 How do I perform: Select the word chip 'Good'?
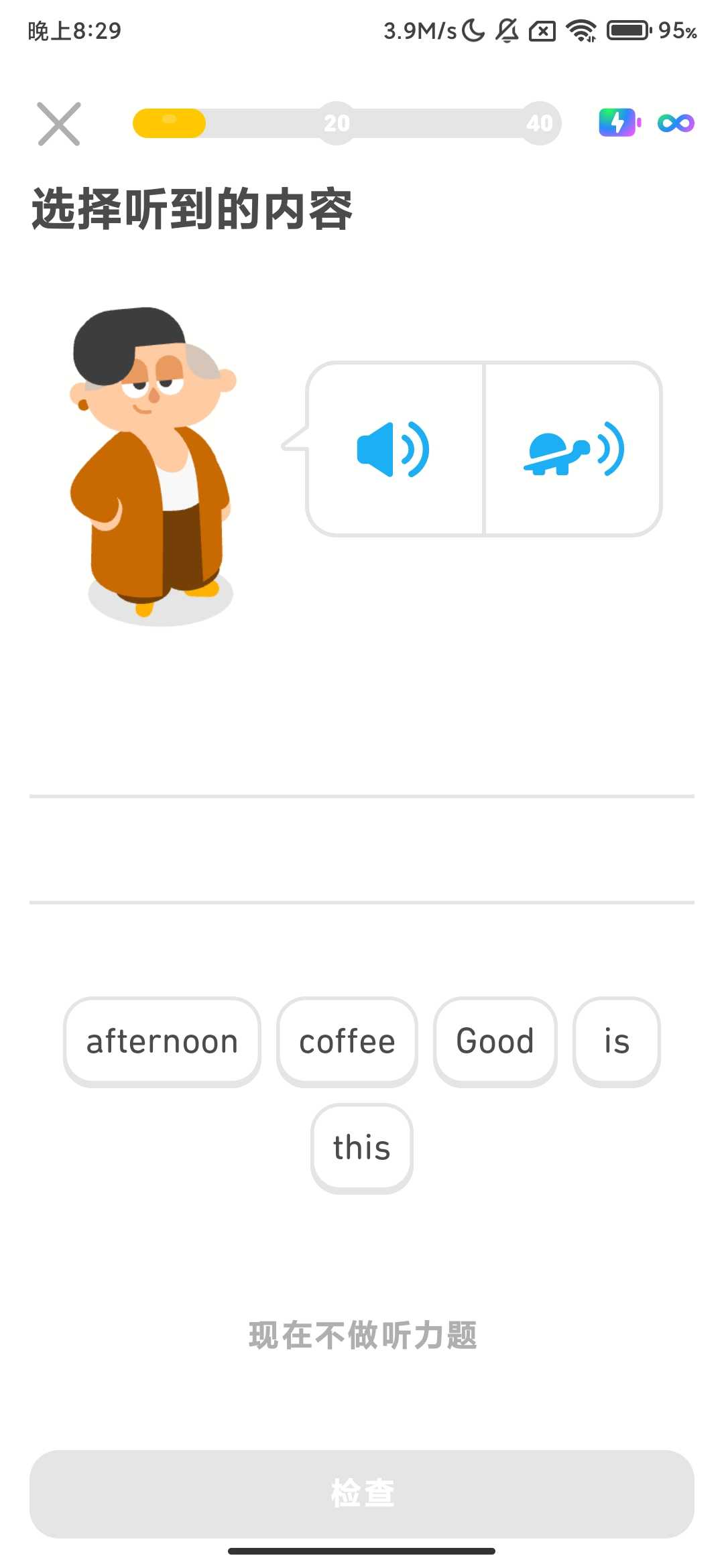pyautogui.click(x=494, y=1041)
